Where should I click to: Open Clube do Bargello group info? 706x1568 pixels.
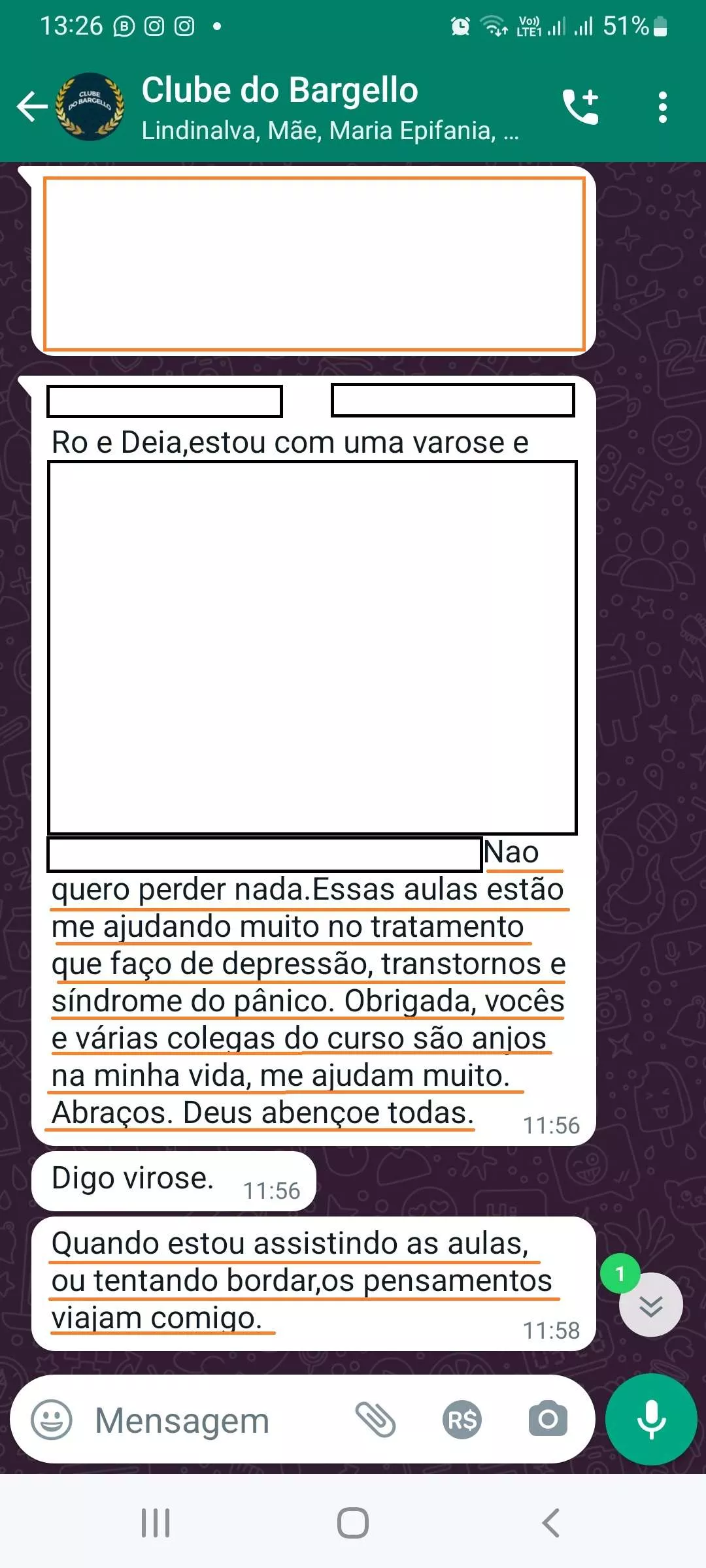(x=329, y=107)
